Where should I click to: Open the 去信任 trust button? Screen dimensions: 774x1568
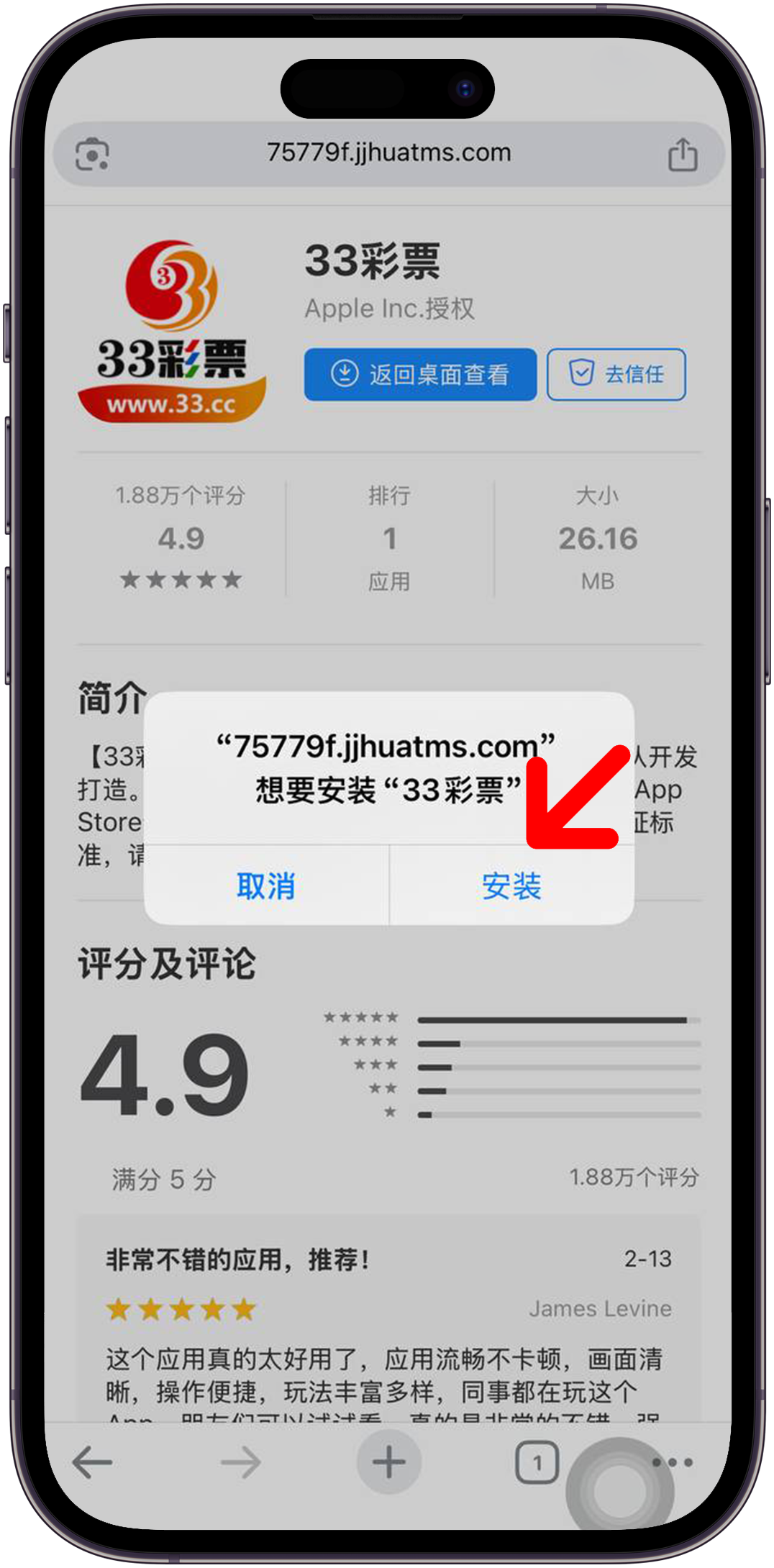616,375
